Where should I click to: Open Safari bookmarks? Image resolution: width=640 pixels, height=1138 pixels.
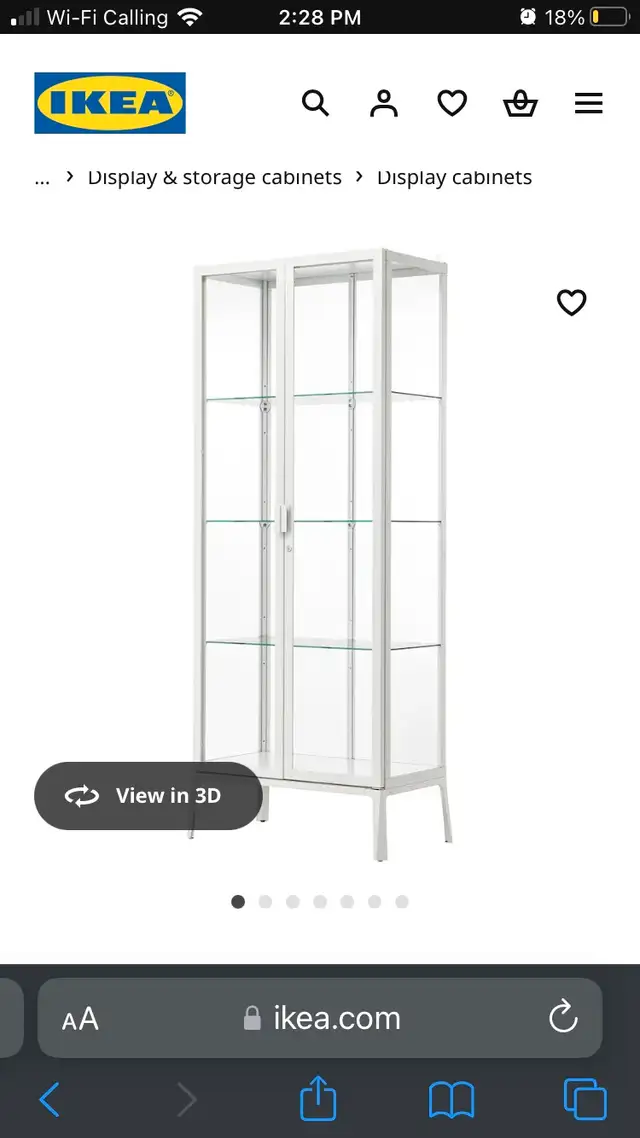click(x=451, y=1100)
